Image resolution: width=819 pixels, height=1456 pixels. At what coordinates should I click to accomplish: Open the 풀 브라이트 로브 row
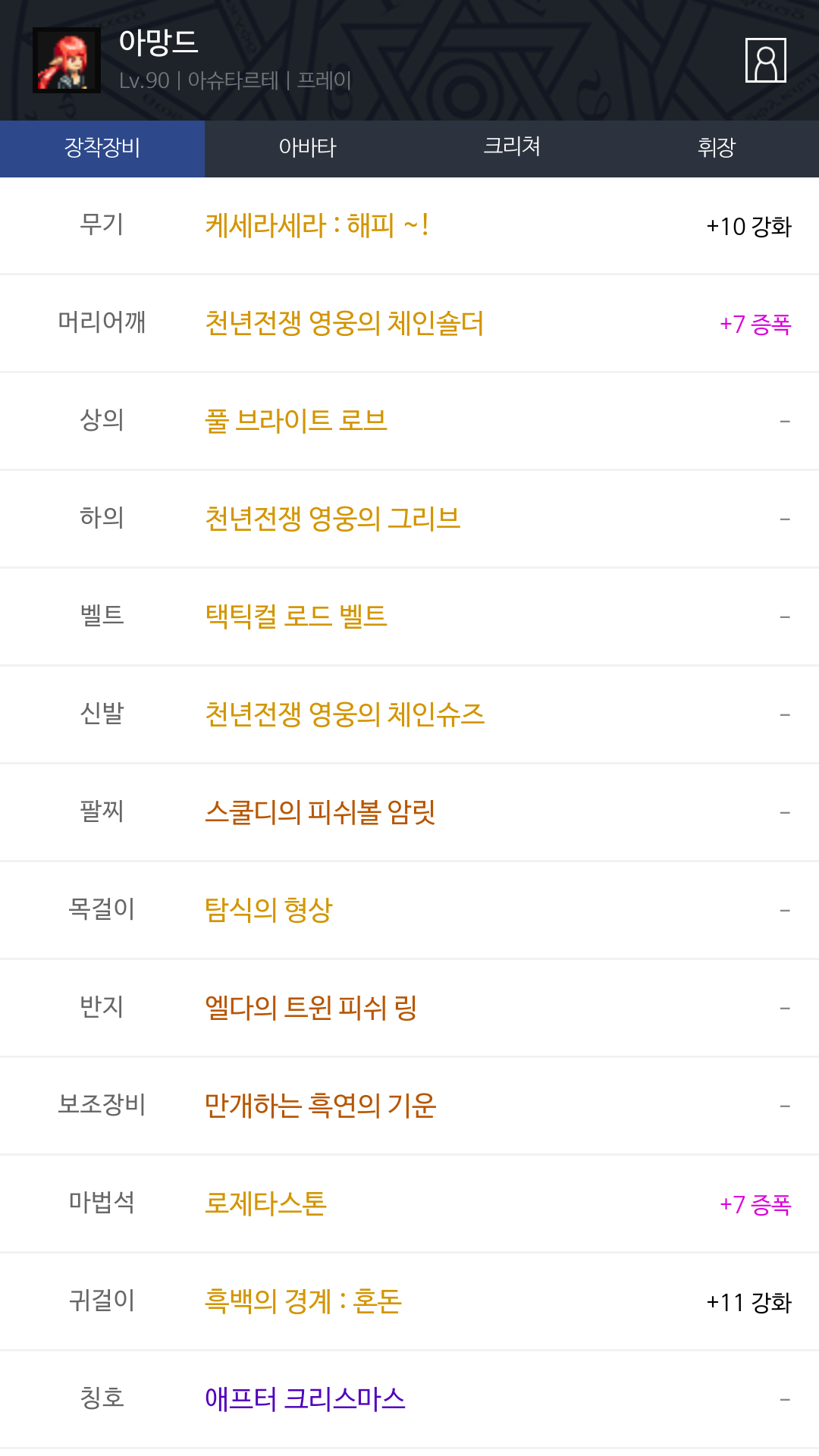(296, 421)
